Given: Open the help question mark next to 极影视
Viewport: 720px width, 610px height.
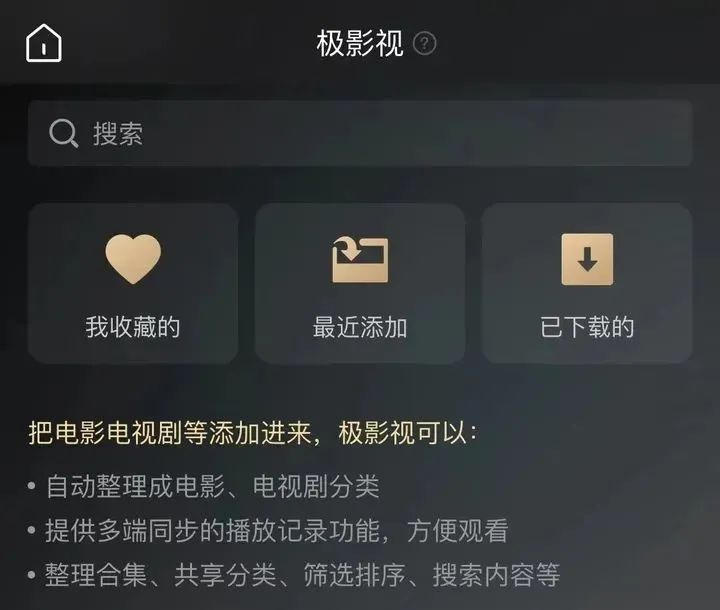Looking at the screenshot, I should click(425, 44).
